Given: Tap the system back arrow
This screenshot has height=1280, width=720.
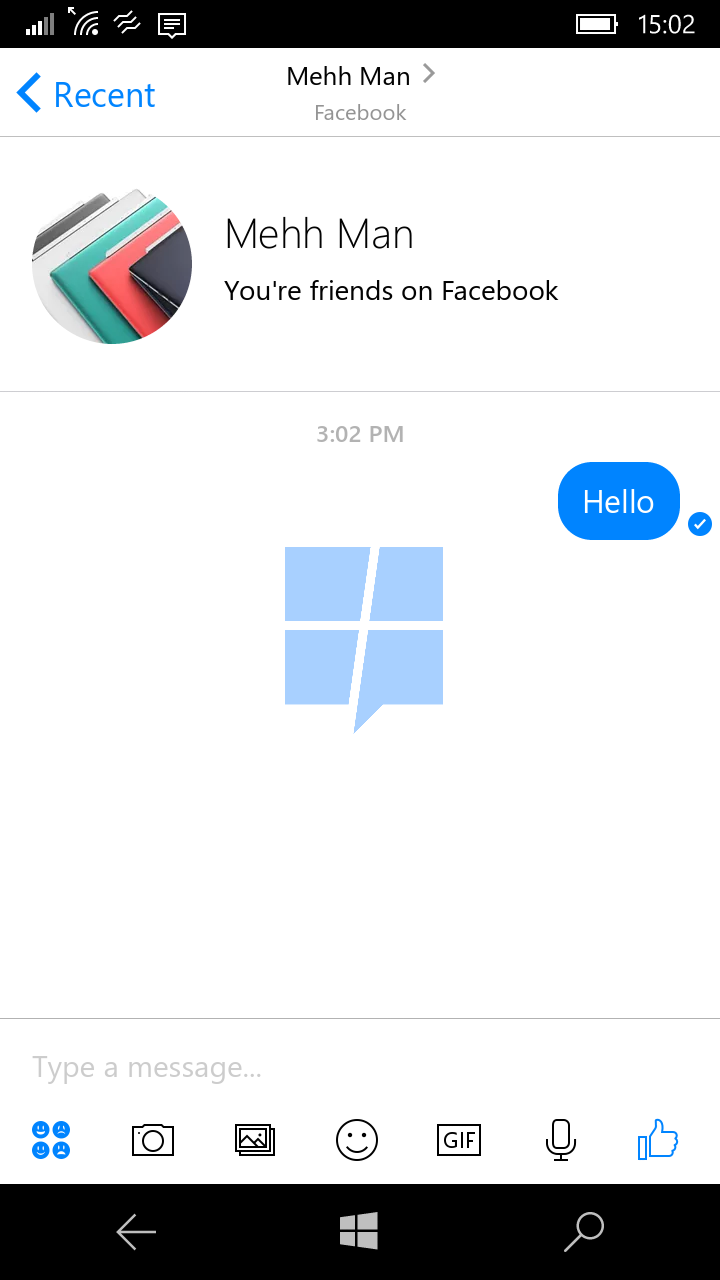Looking at the screenshot, I should pyautogui.click(x=136, y=1232).
